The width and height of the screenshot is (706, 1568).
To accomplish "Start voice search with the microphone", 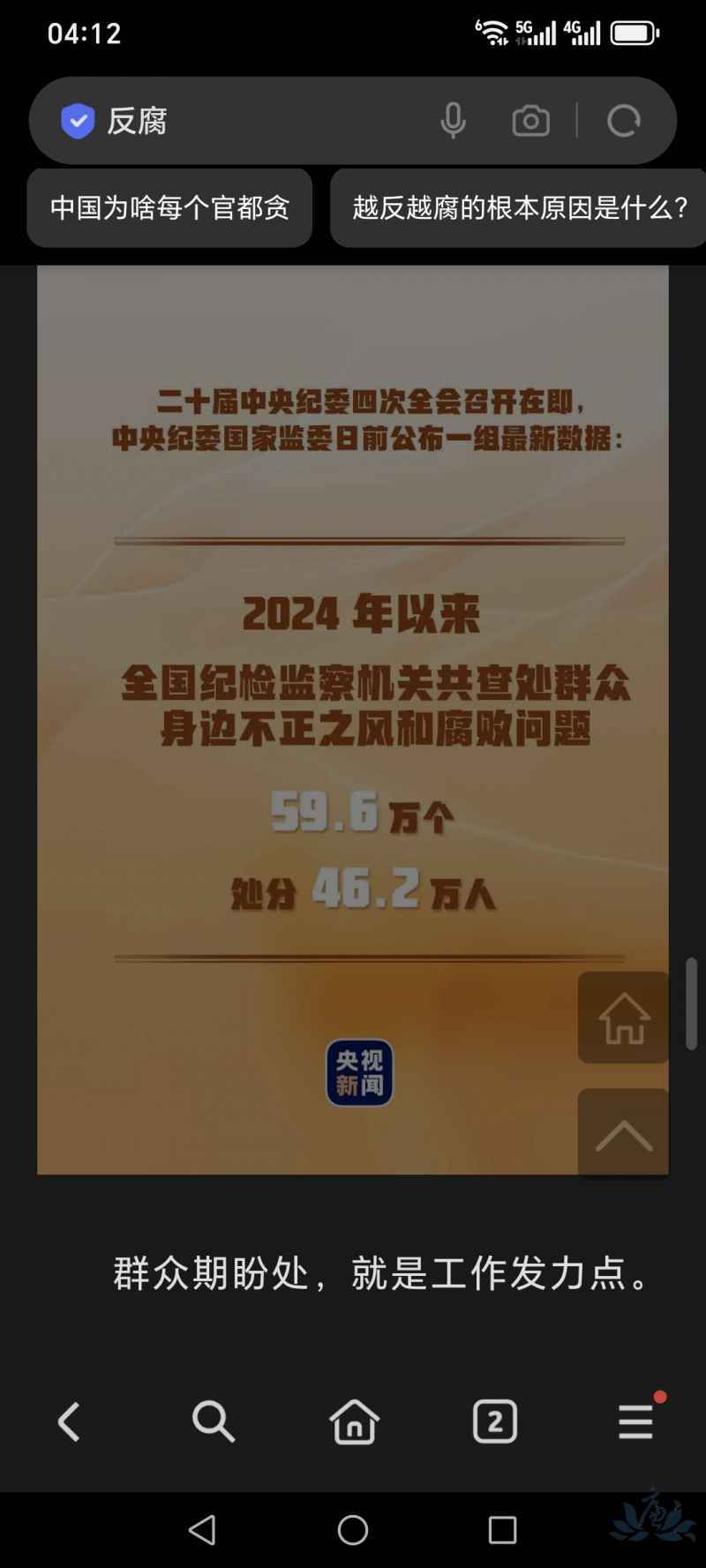I will point(453,121).
